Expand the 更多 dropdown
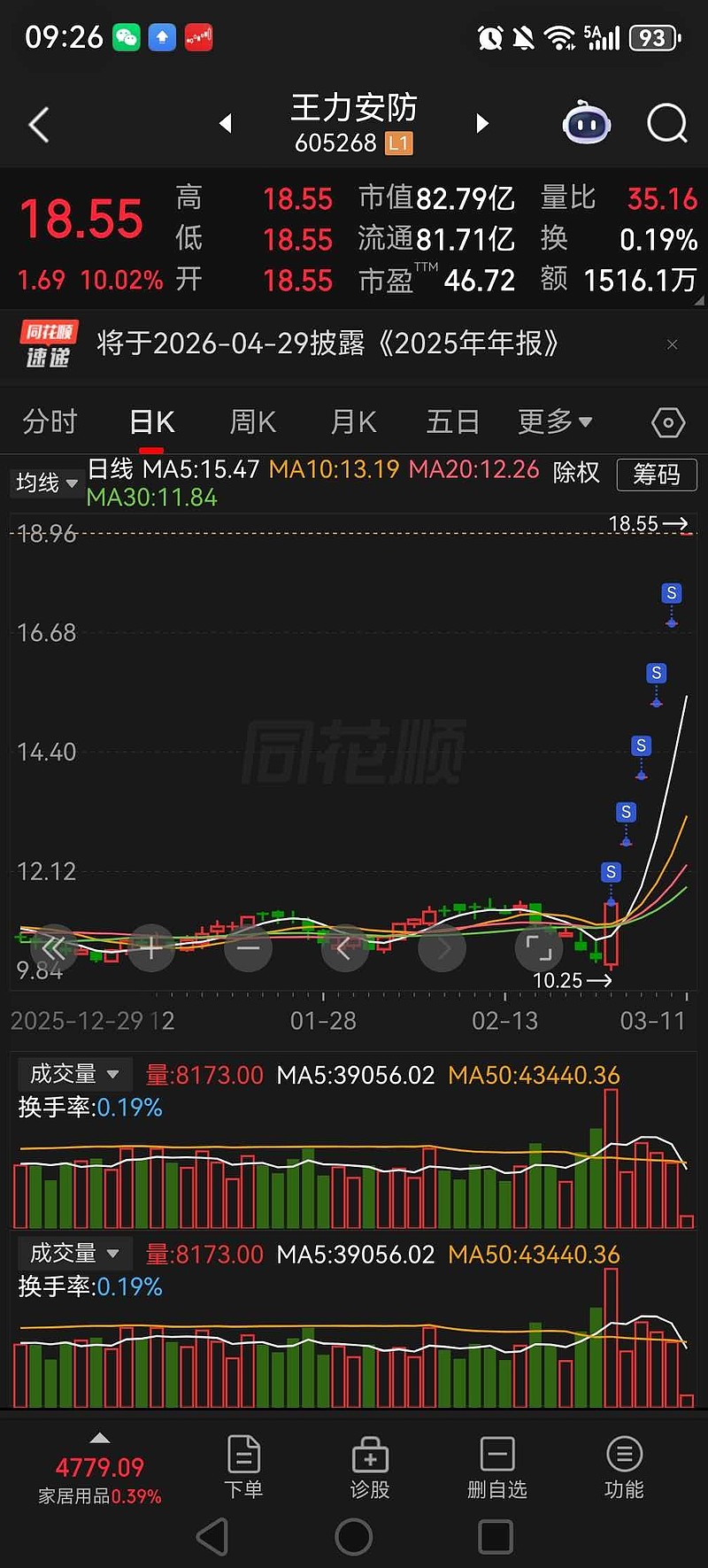708x1568 pixels. pos(555,422)
